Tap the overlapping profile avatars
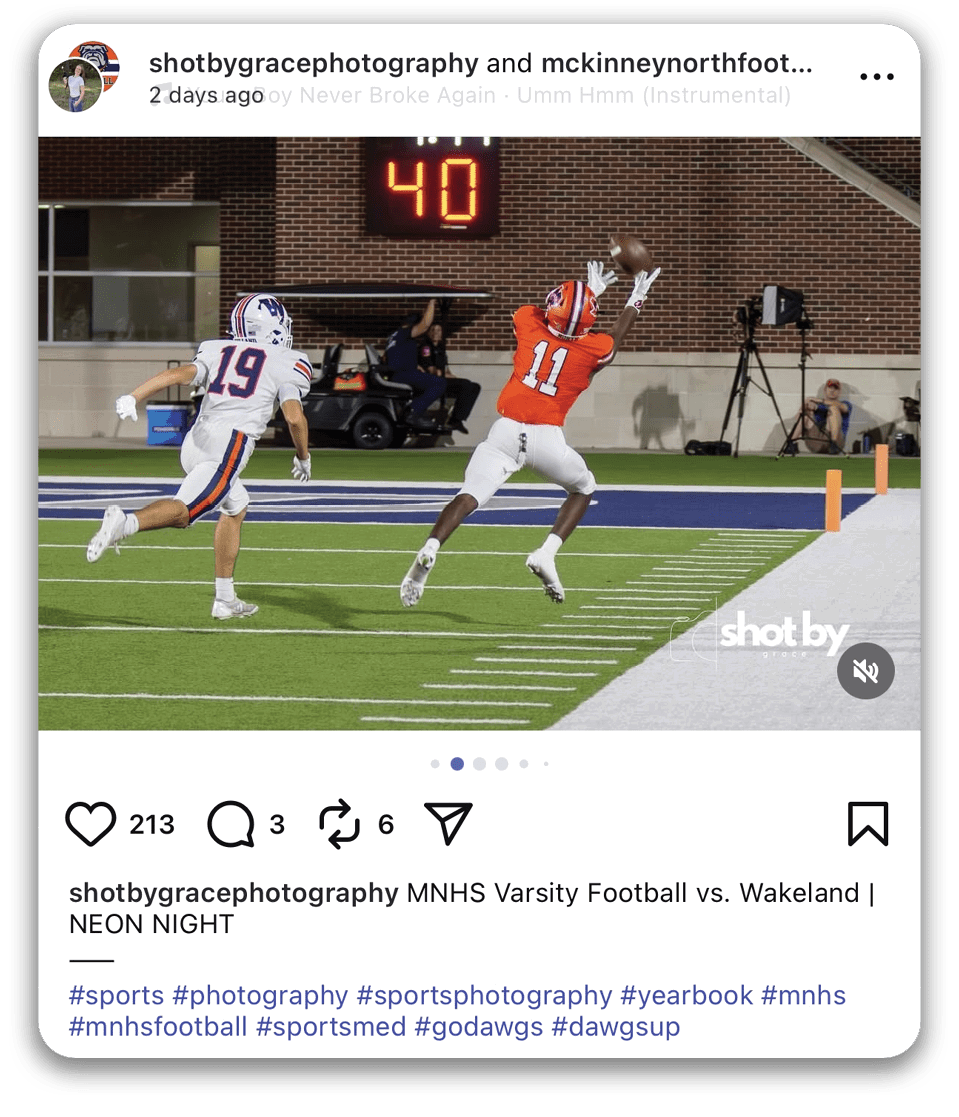This screenshot has height=1117, width=959. pyautogui.click(x=84, y=77)
